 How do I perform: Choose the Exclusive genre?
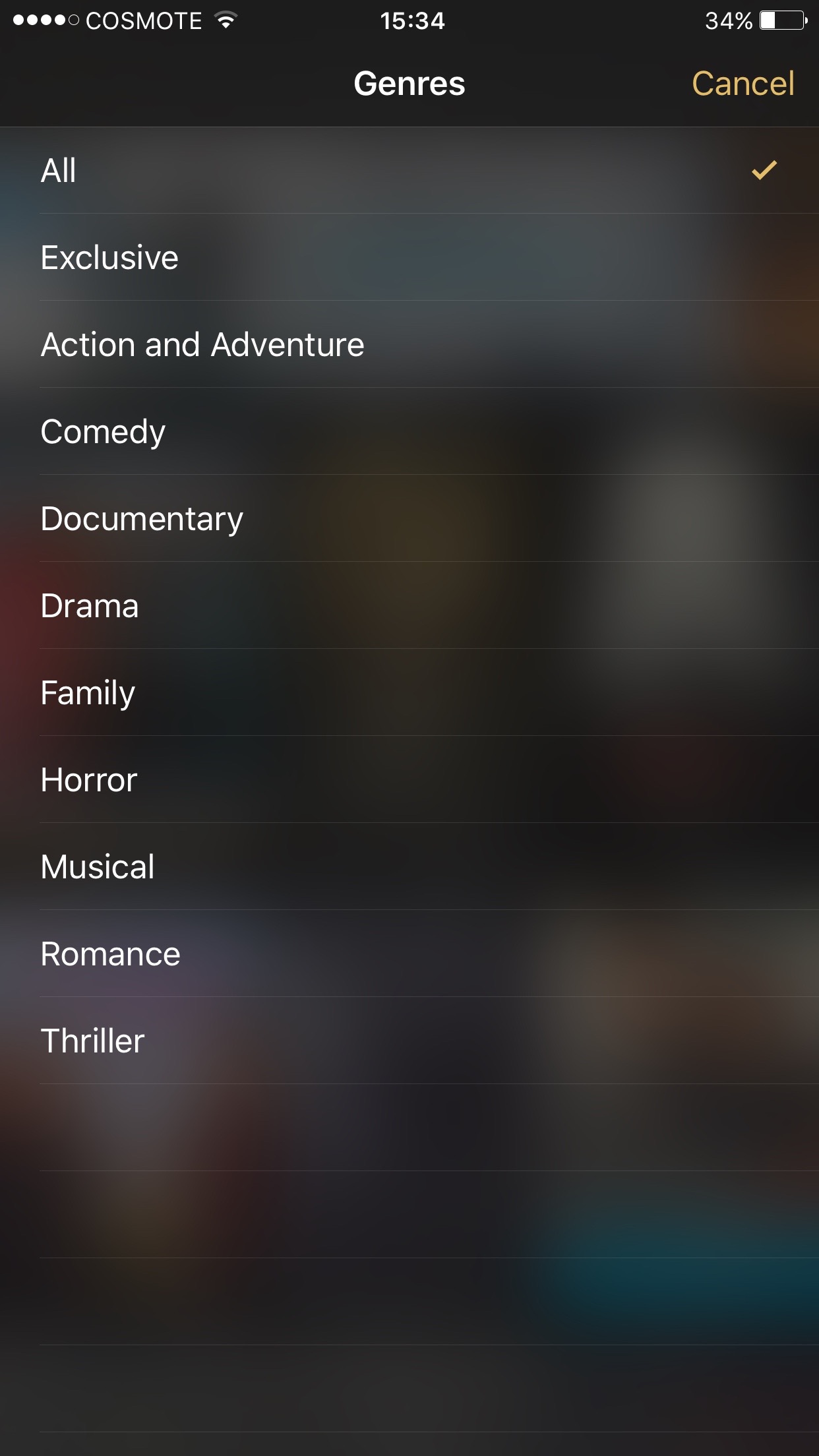click(x=109, y=257)
